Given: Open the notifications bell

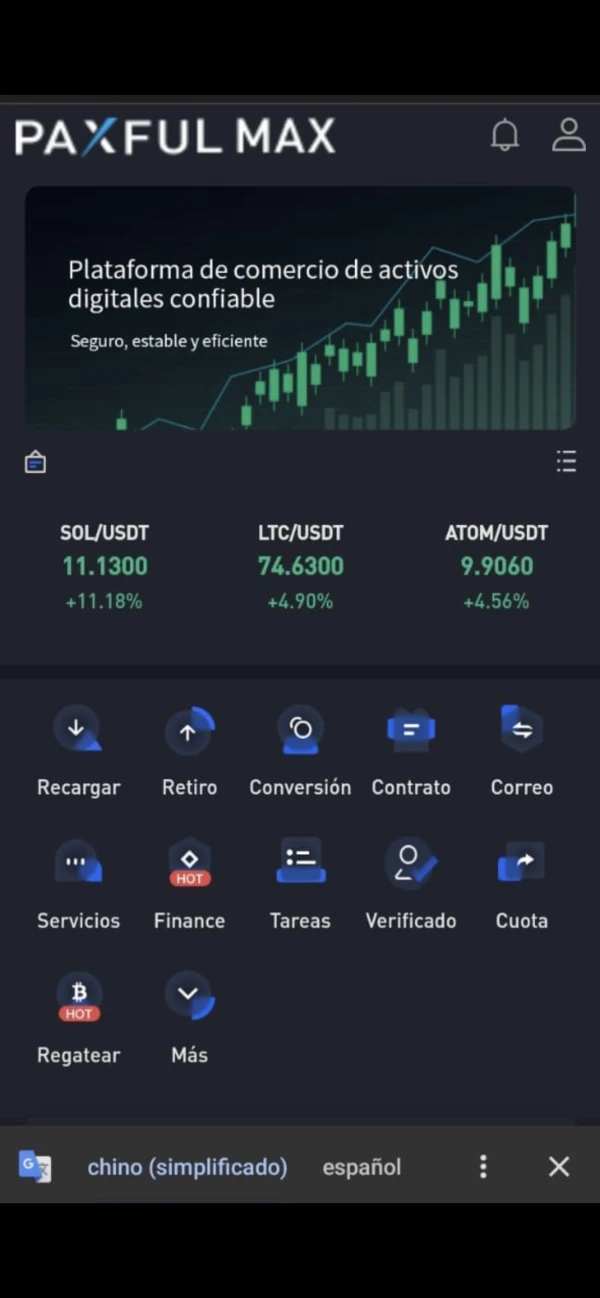Looking at the screenshot, I should coord(505,135).
